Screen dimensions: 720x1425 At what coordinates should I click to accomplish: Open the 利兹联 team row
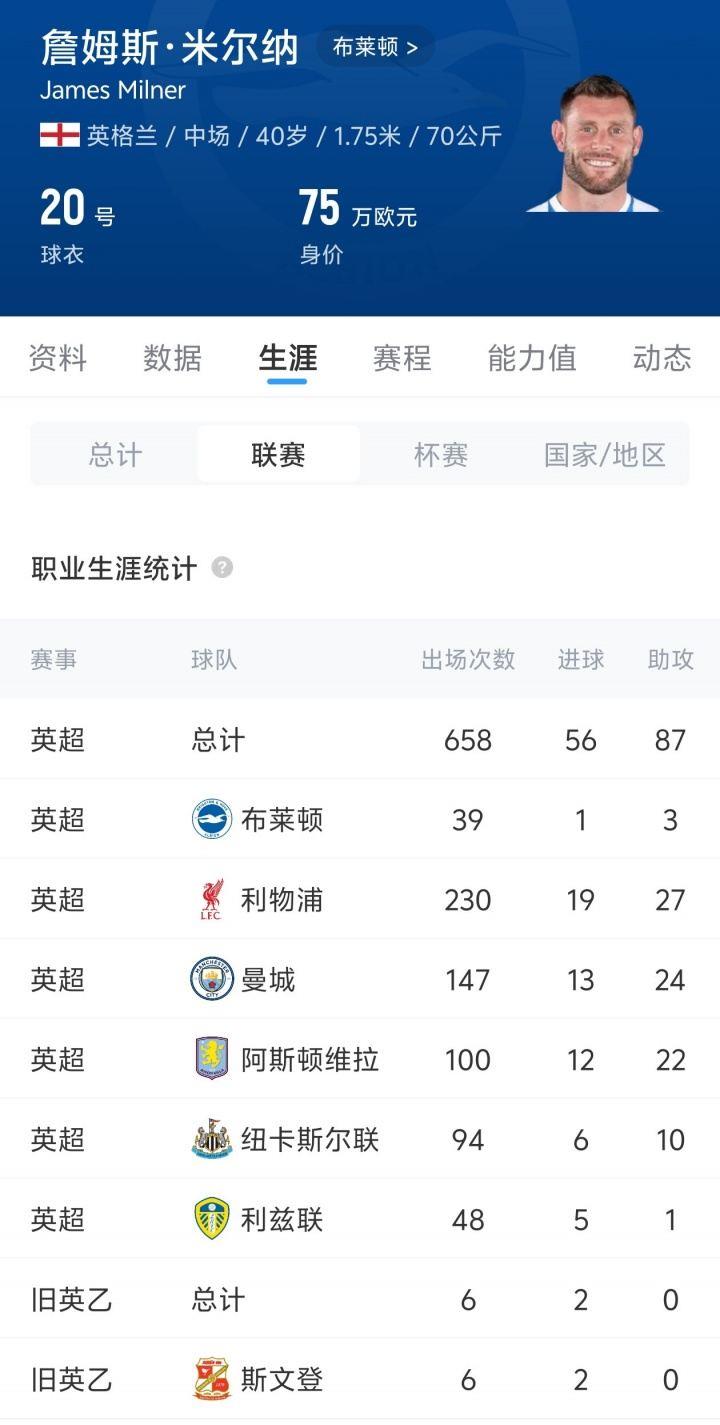pos(360,1219)
